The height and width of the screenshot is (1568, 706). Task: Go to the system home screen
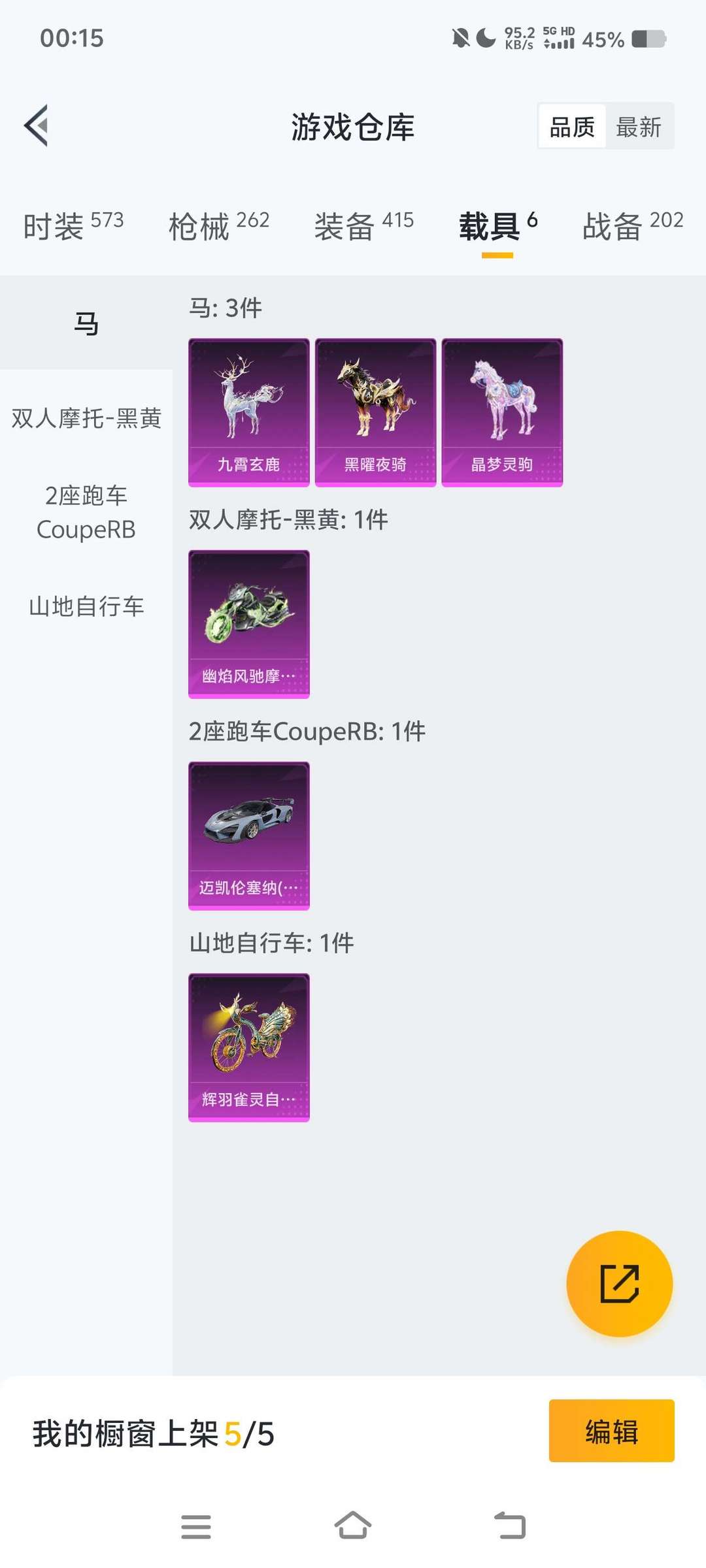(x=353, y=1526)
